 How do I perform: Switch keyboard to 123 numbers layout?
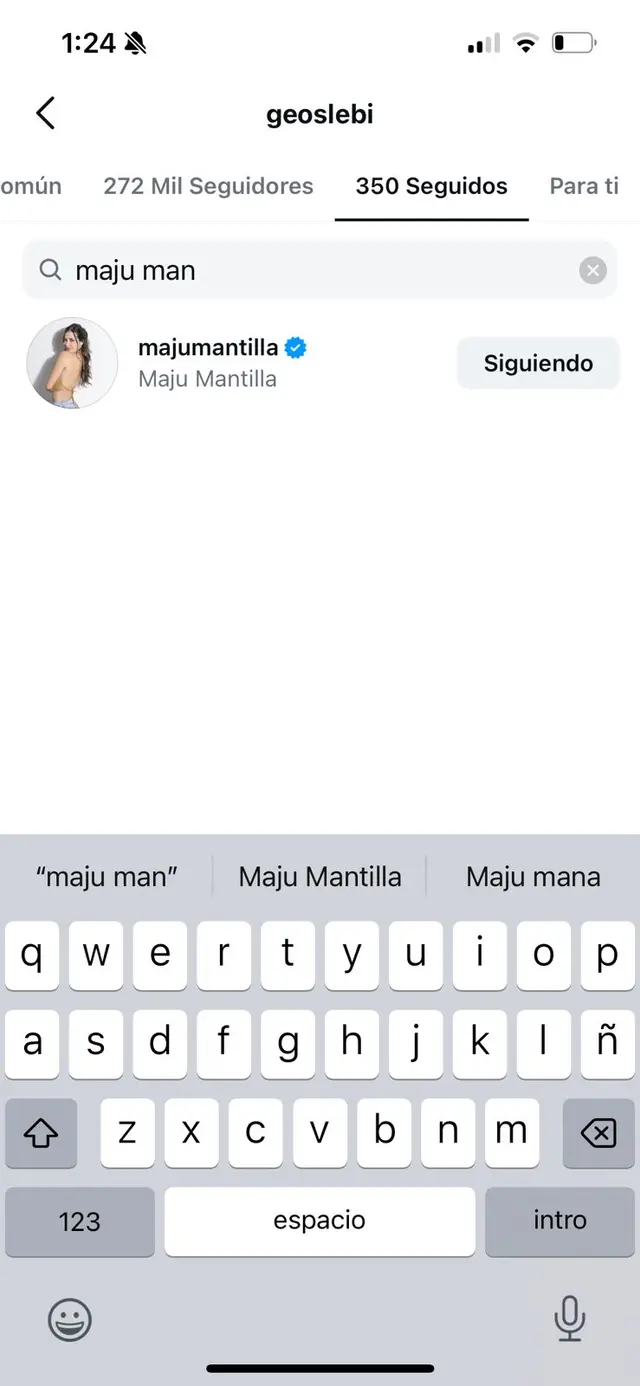80,1220
